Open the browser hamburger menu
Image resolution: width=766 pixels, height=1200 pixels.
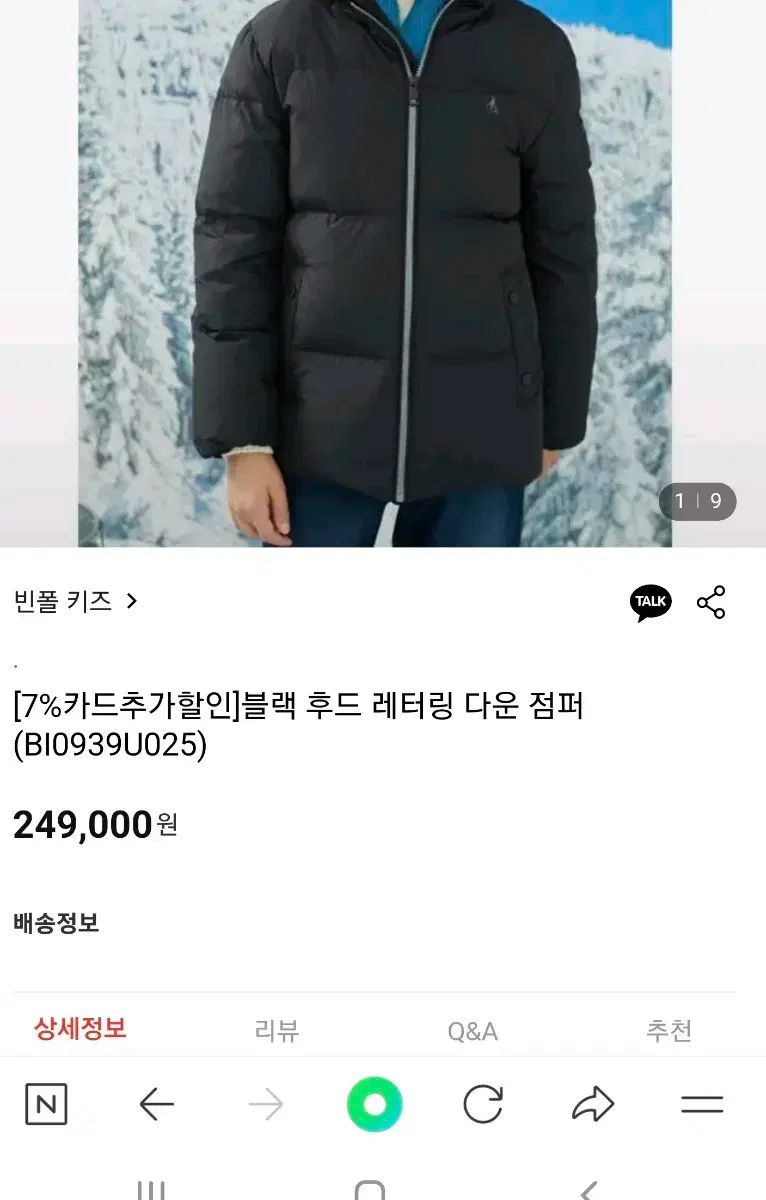point(702,1104)
